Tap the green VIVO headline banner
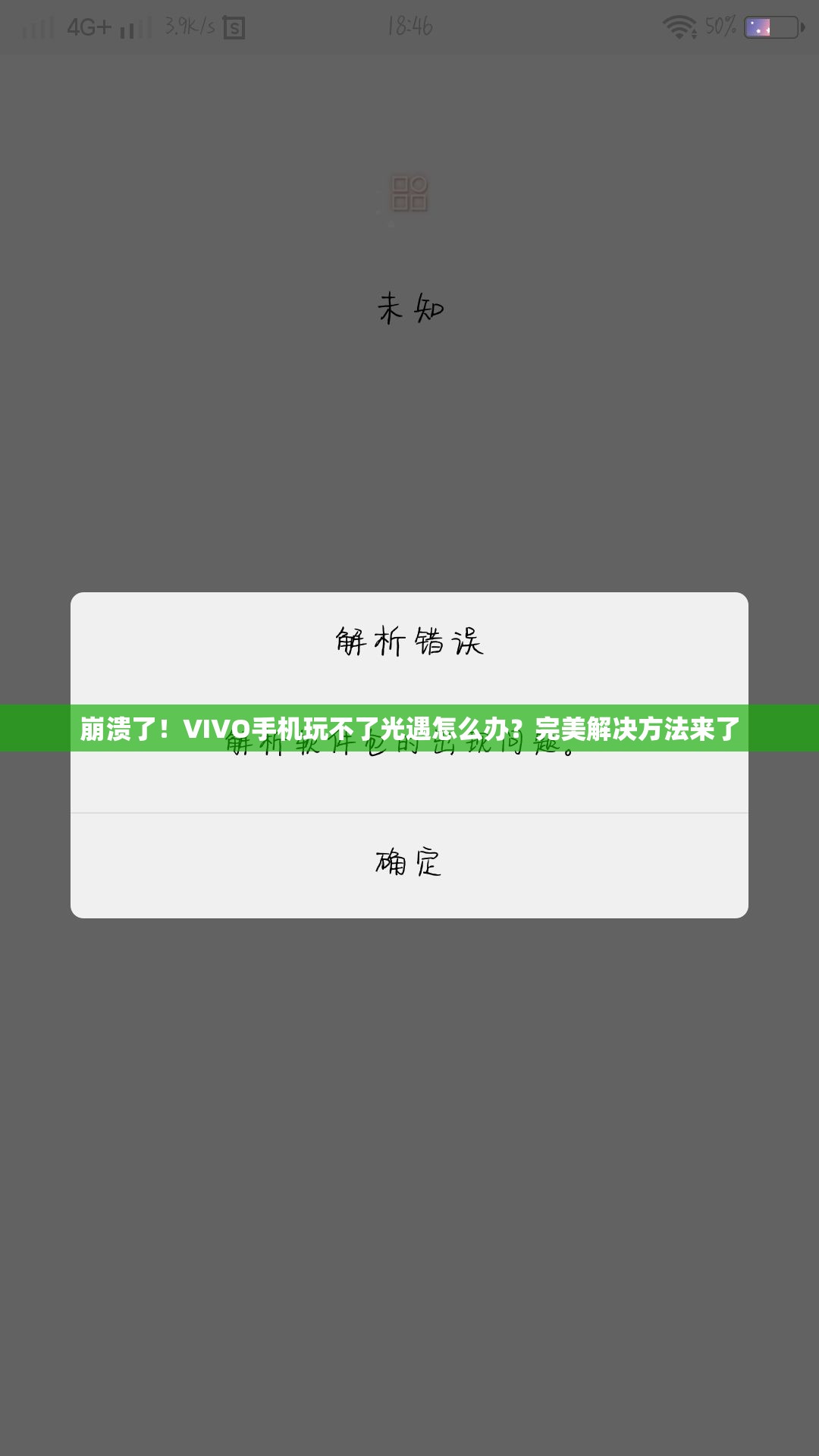Image resolution: width=819 pixels, height=1456 pixels. pyautogui.click(x=409, y=726)
